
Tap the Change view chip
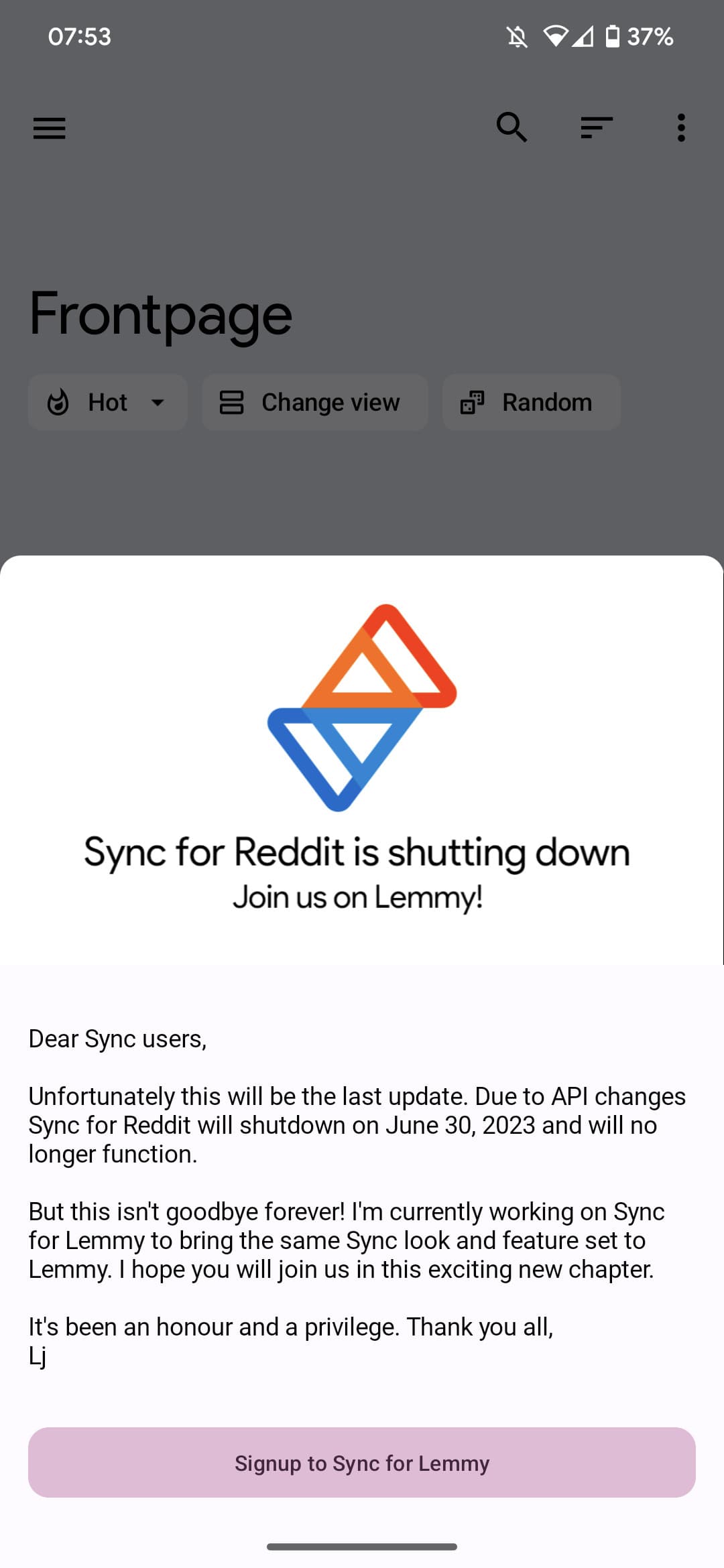[x=315, y=403]
